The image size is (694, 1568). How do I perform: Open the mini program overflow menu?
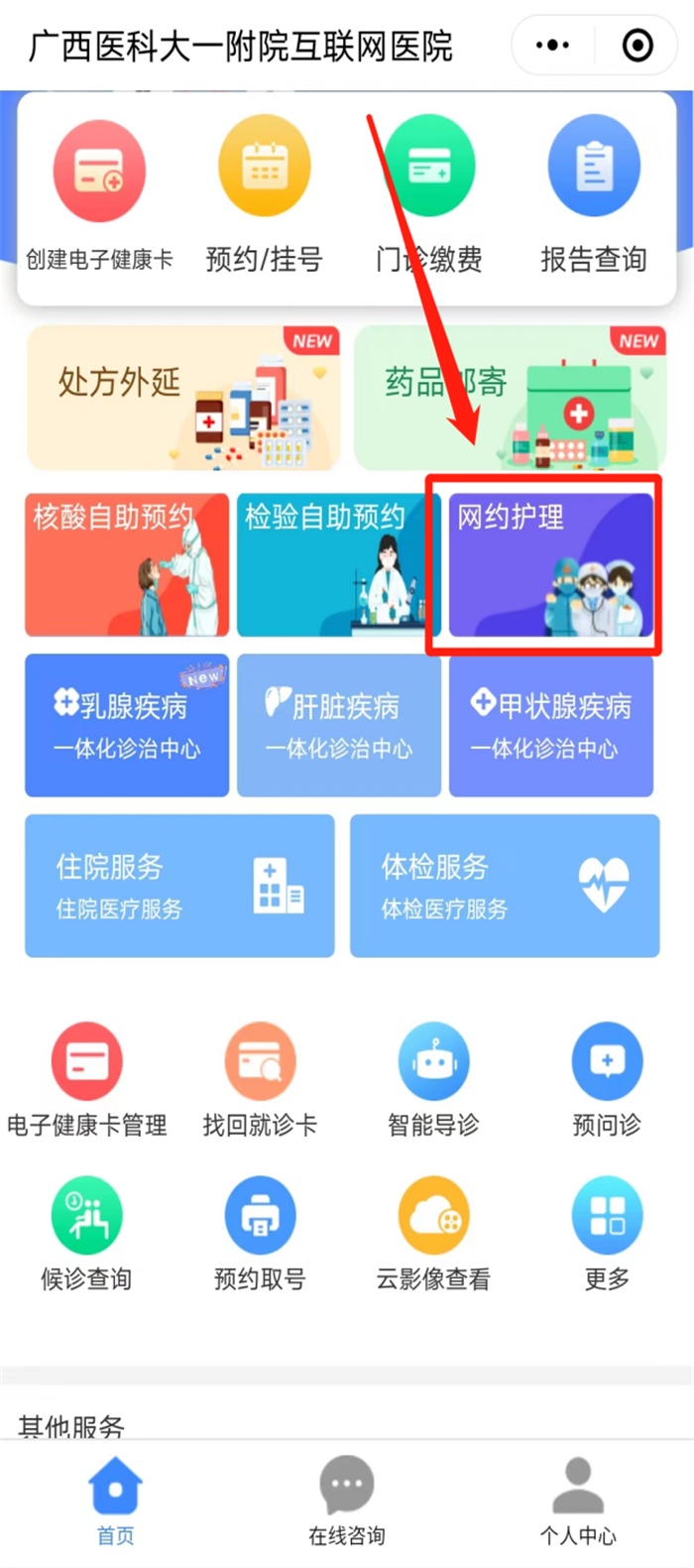point(552,46)
